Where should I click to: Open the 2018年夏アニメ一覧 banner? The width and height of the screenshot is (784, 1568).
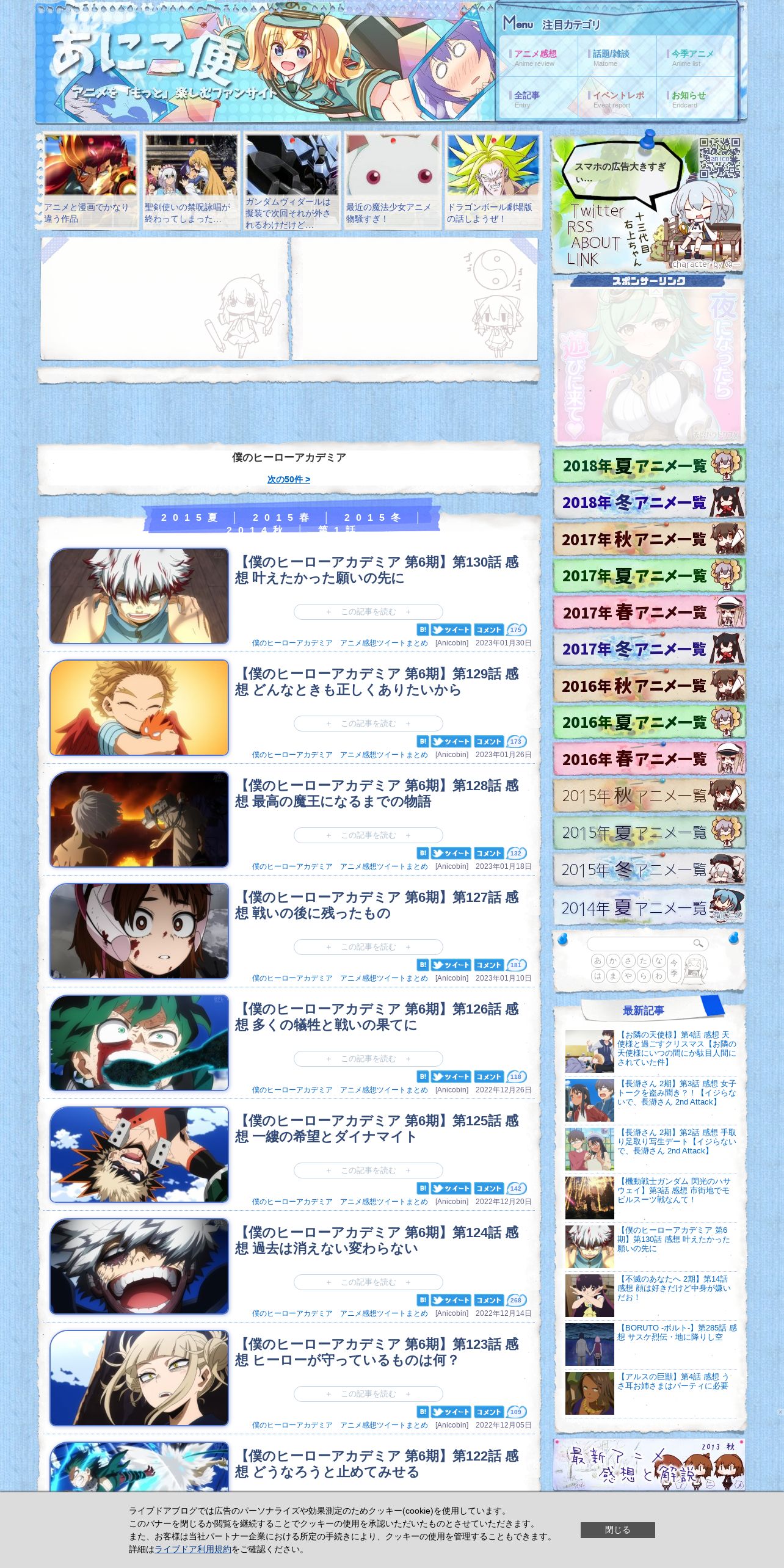(x=649, y=466)
